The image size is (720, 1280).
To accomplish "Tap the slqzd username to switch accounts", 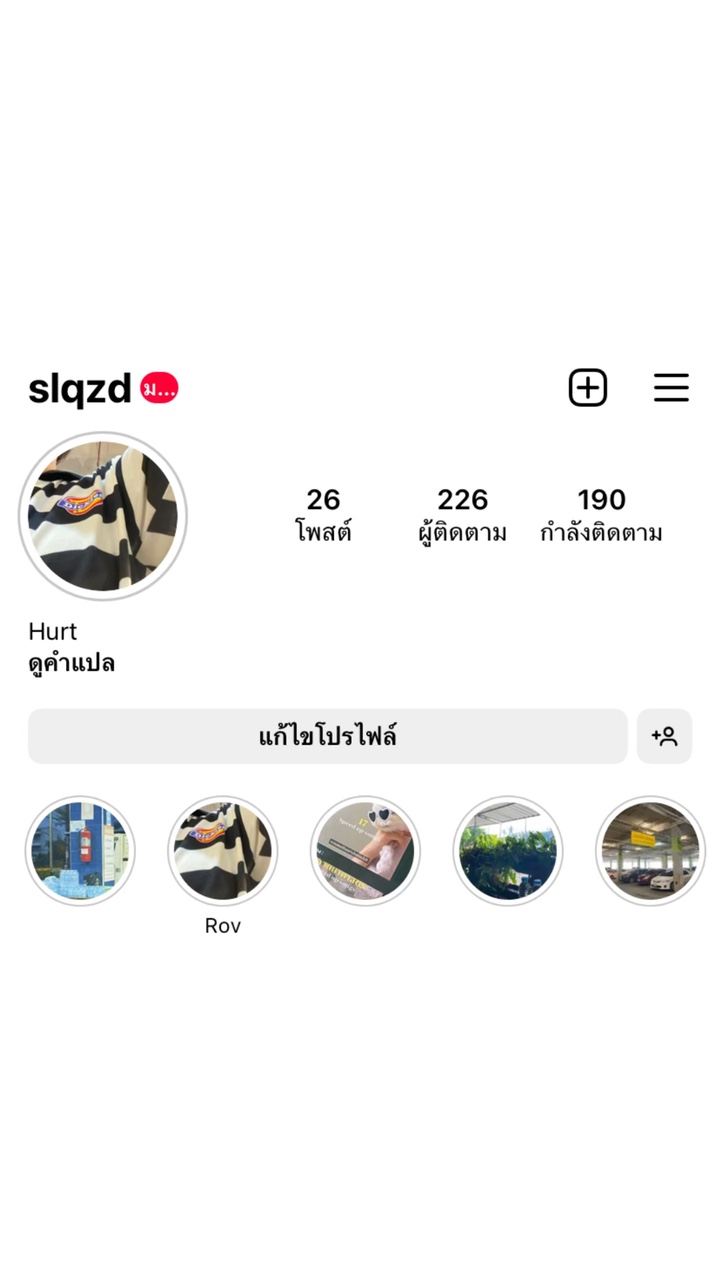I will pyautogui.click(x=80, y=388).
